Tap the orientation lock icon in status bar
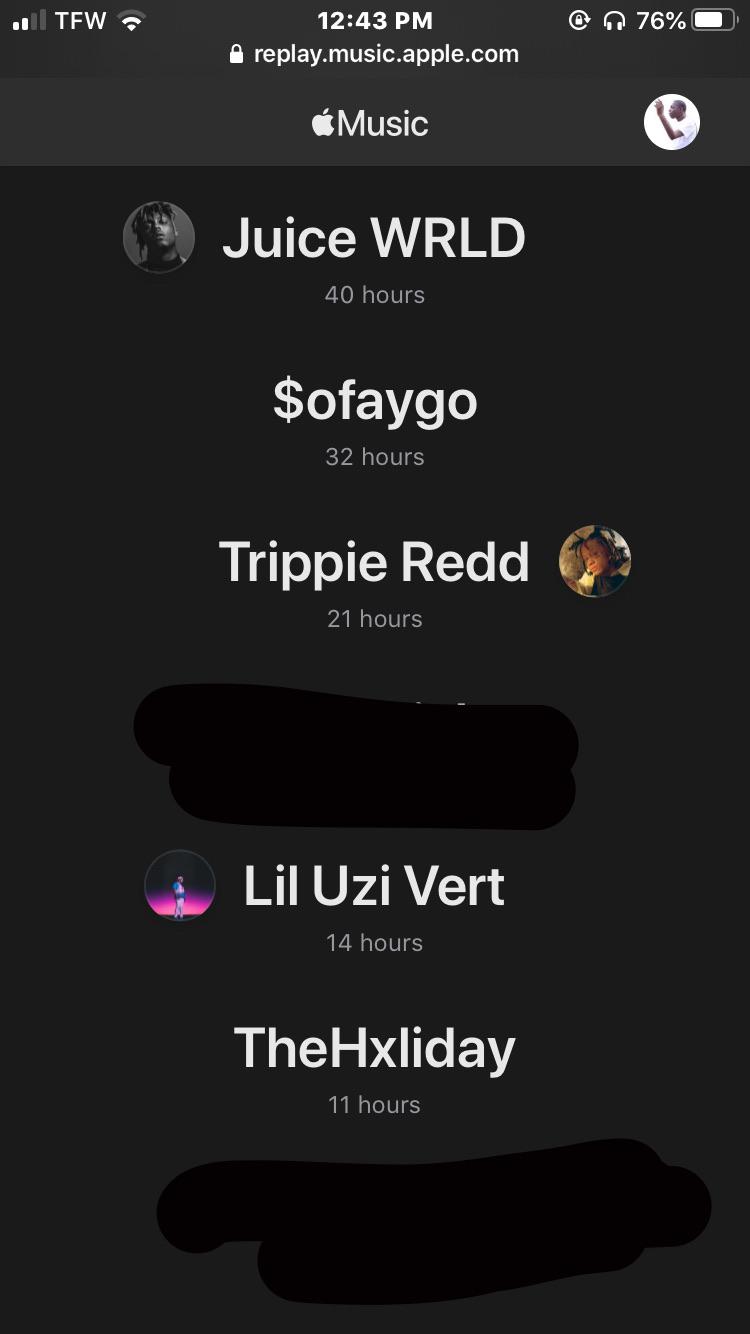 tap(580, 18)
